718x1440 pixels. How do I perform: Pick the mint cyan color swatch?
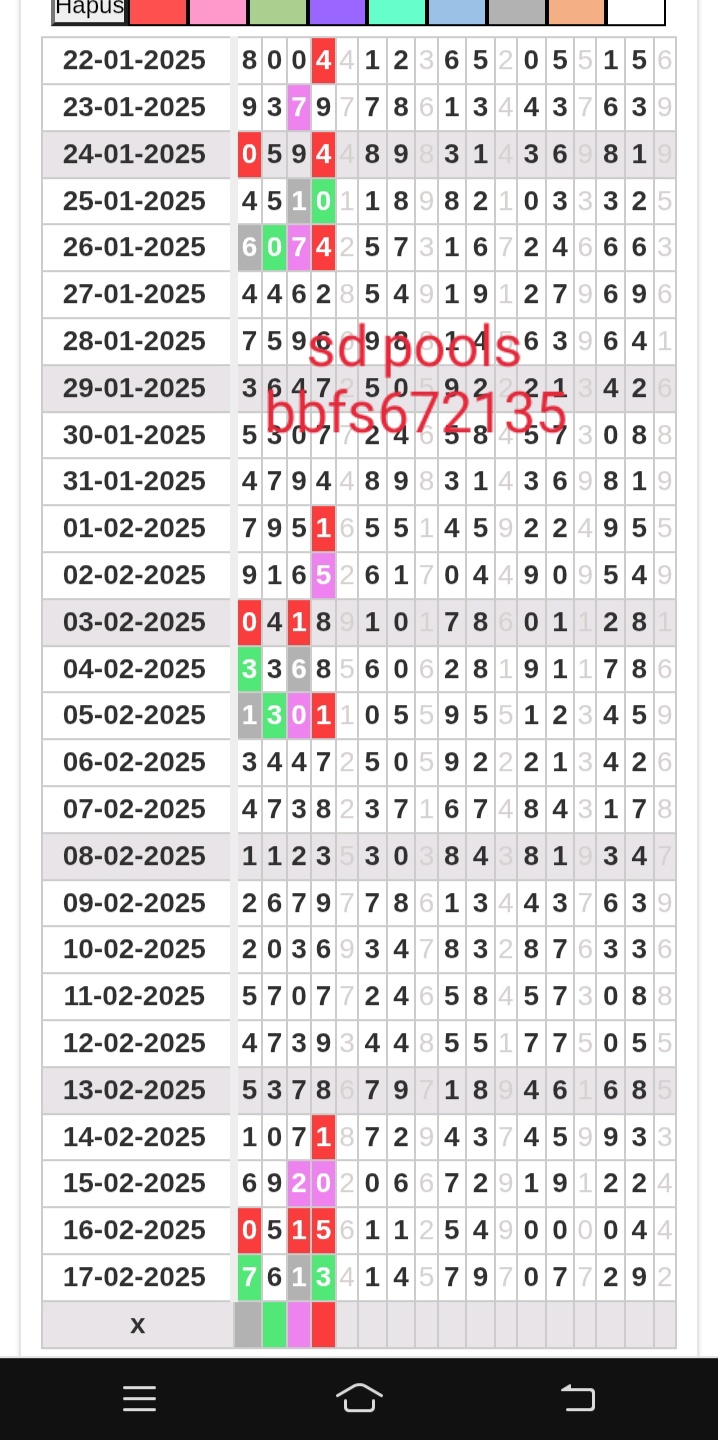coord(397,11)
